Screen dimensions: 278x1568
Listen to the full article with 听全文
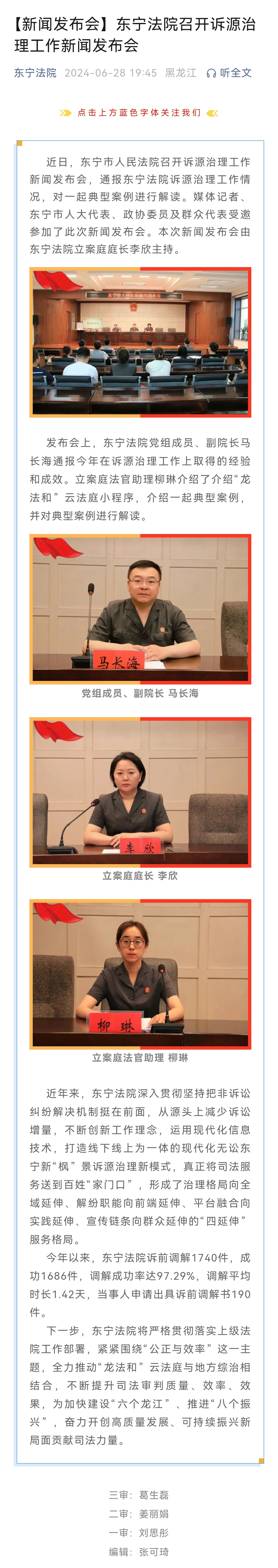click(229, 73)
